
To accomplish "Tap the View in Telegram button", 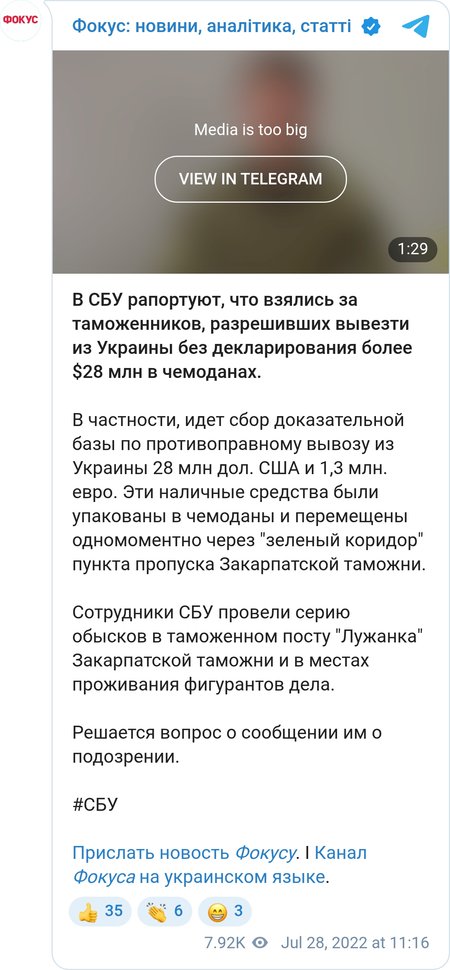I will (250, 179).
